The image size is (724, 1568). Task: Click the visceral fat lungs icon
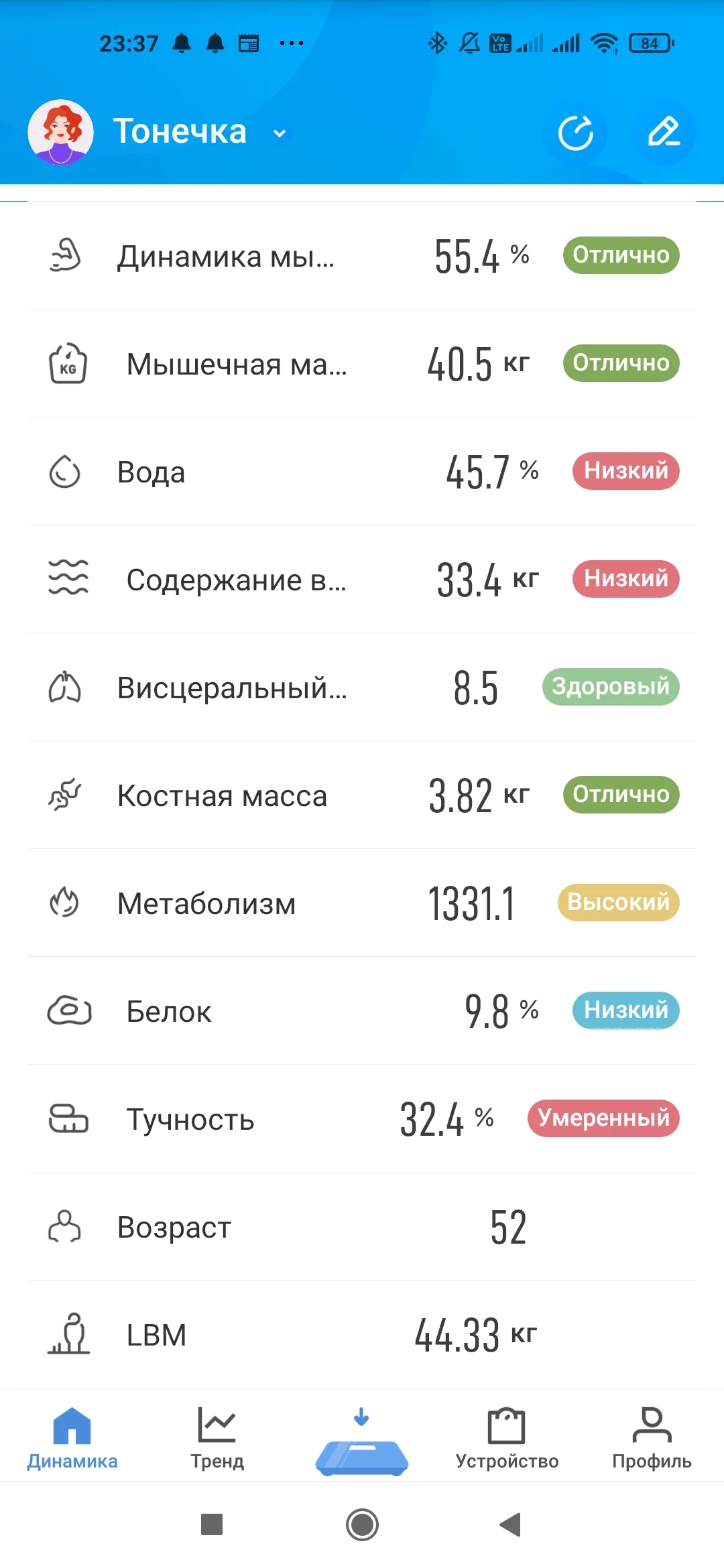click(65, 688)
